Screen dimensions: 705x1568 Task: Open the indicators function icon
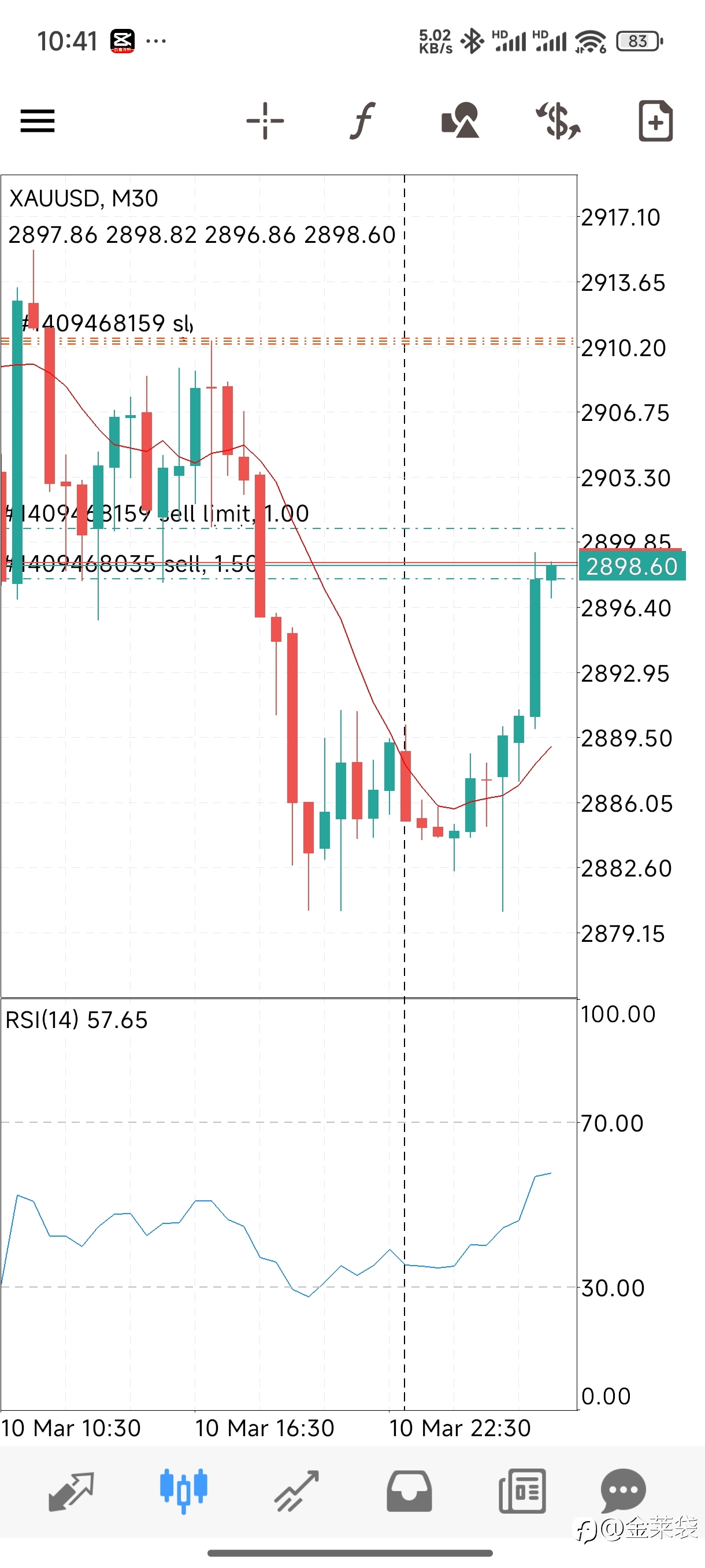pos(362,120)
